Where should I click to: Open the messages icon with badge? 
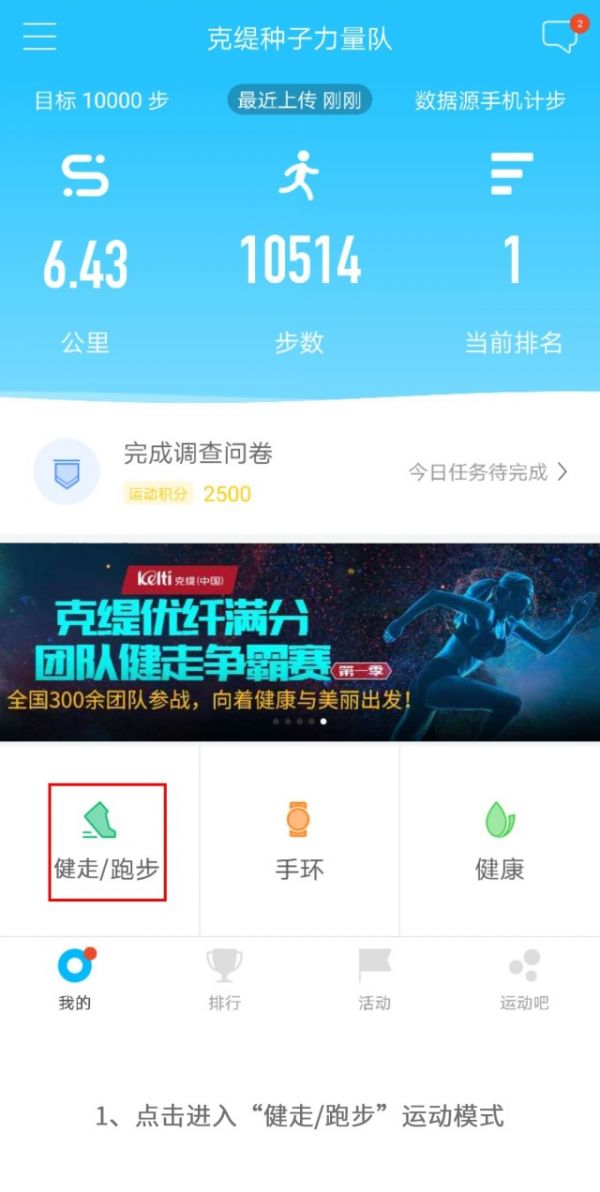(560, 37)
